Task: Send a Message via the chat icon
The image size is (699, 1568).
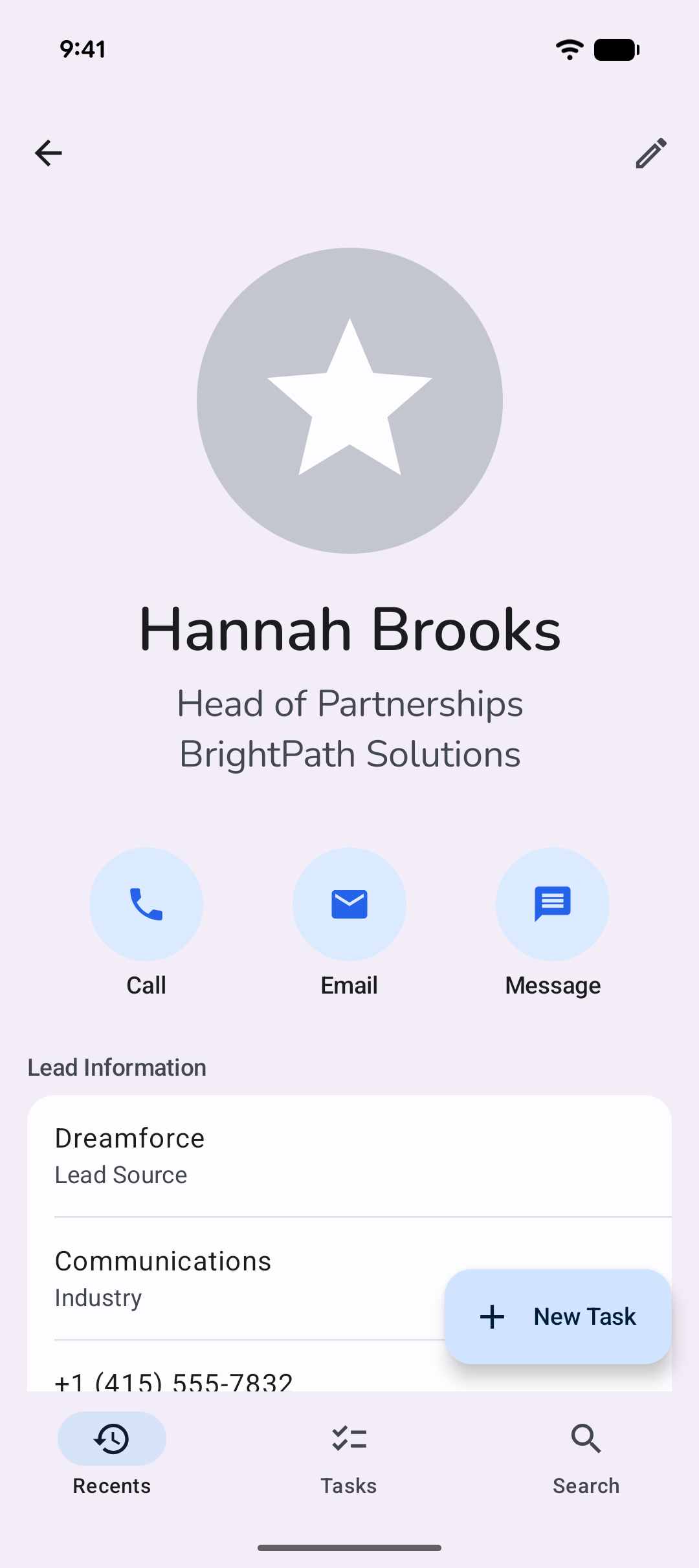Action: [553, 904]
